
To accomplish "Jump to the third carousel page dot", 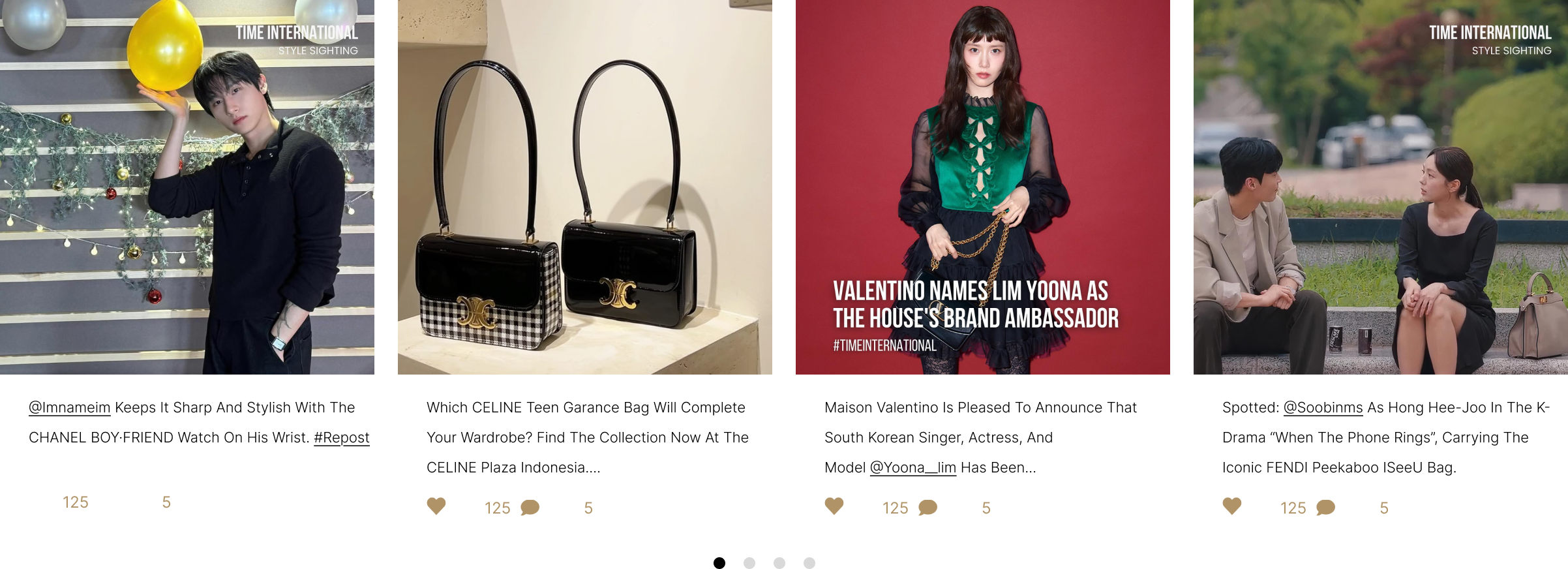I will [x=809, y=562].
